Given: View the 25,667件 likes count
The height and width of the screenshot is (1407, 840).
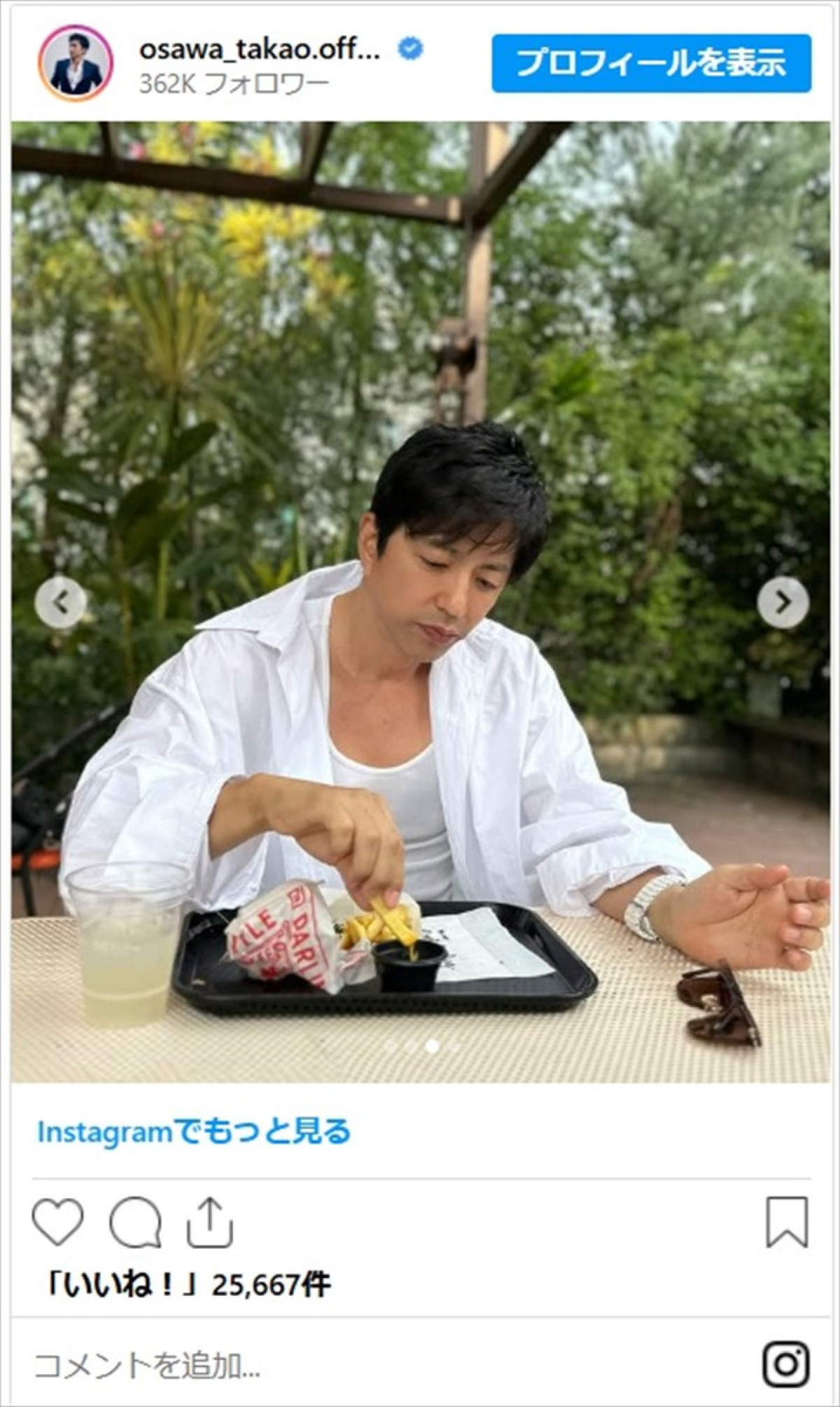Looking at the screenshot, I should (x=189, y=1284).
